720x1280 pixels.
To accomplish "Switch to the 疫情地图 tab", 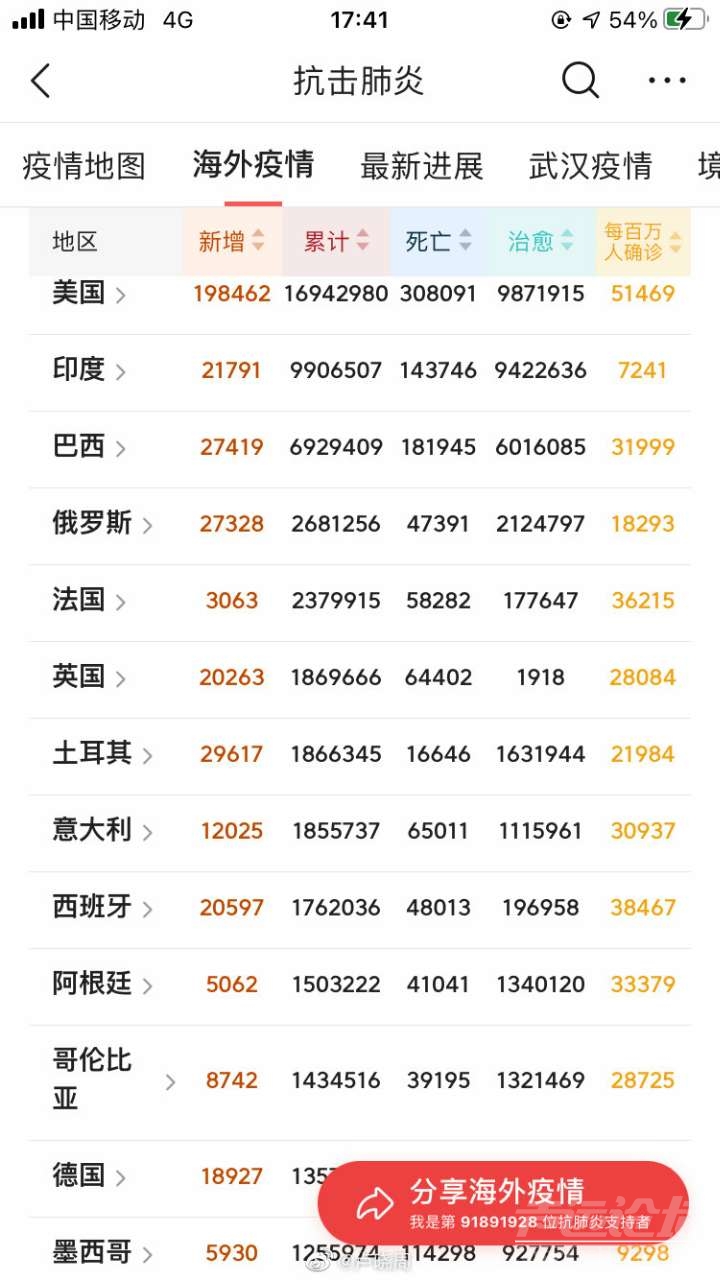I will click(84, 166).
